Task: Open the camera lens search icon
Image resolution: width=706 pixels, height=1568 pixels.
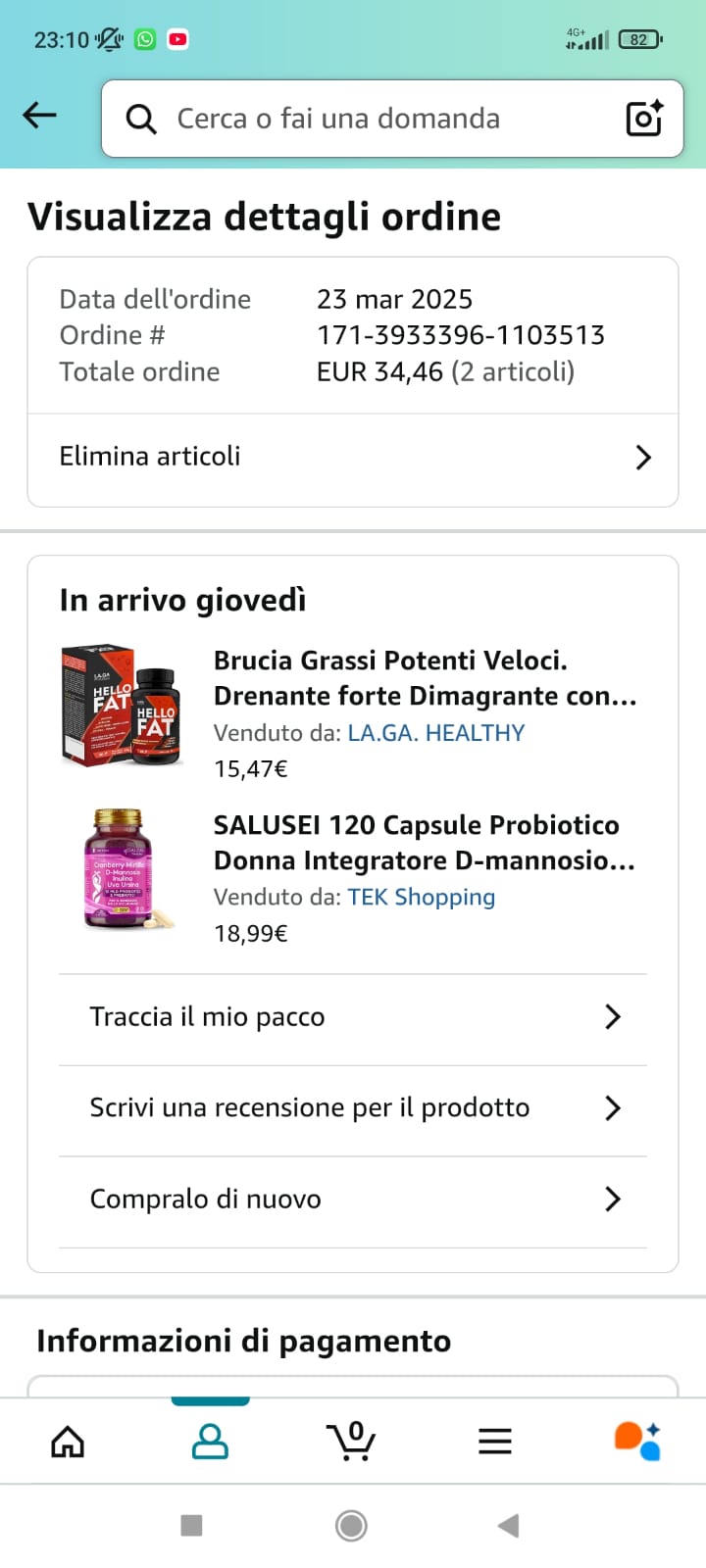Action: click(644, 119)
